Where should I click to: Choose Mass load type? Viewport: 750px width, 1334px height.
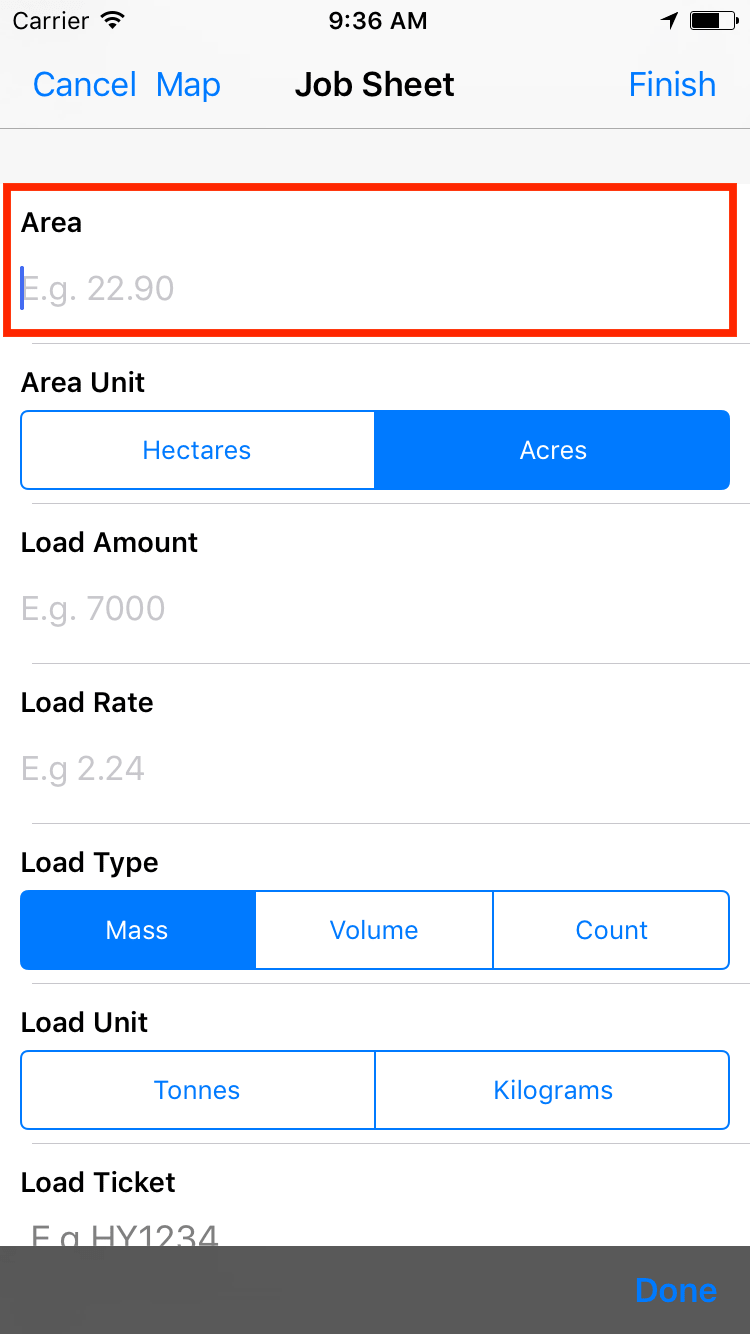pos(137,930)
